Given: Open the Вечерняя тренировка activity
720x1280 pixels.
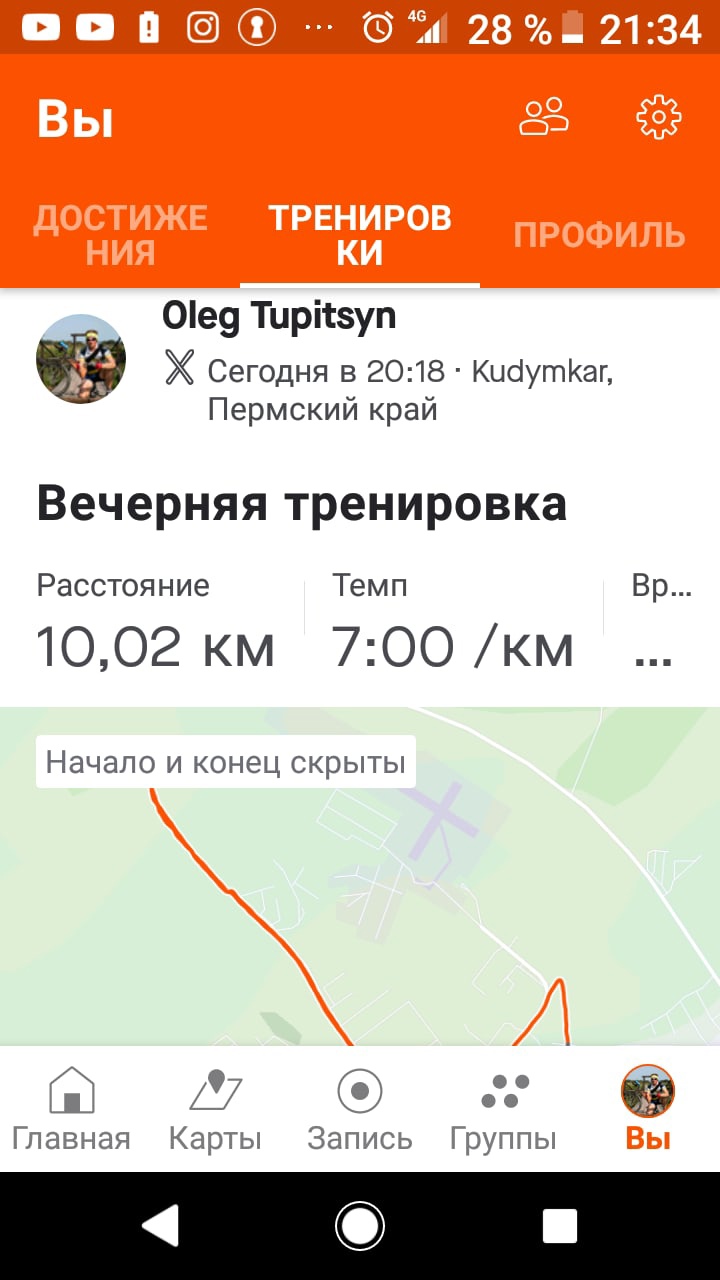Looking at the screenshot, I should pos(302,504).
